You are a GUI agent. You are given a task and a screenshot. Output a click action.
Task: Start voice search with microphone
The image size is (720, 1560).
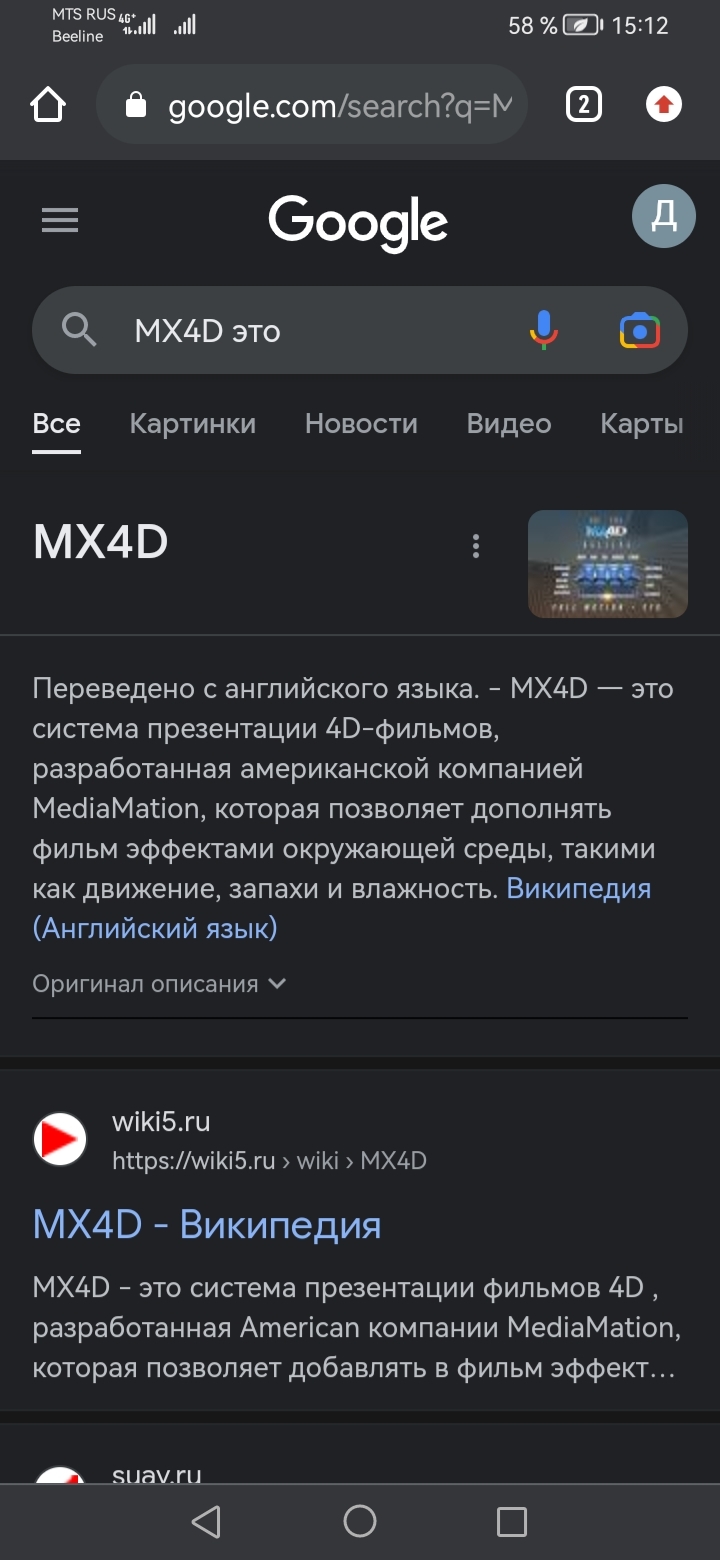[x=544, y=330]
